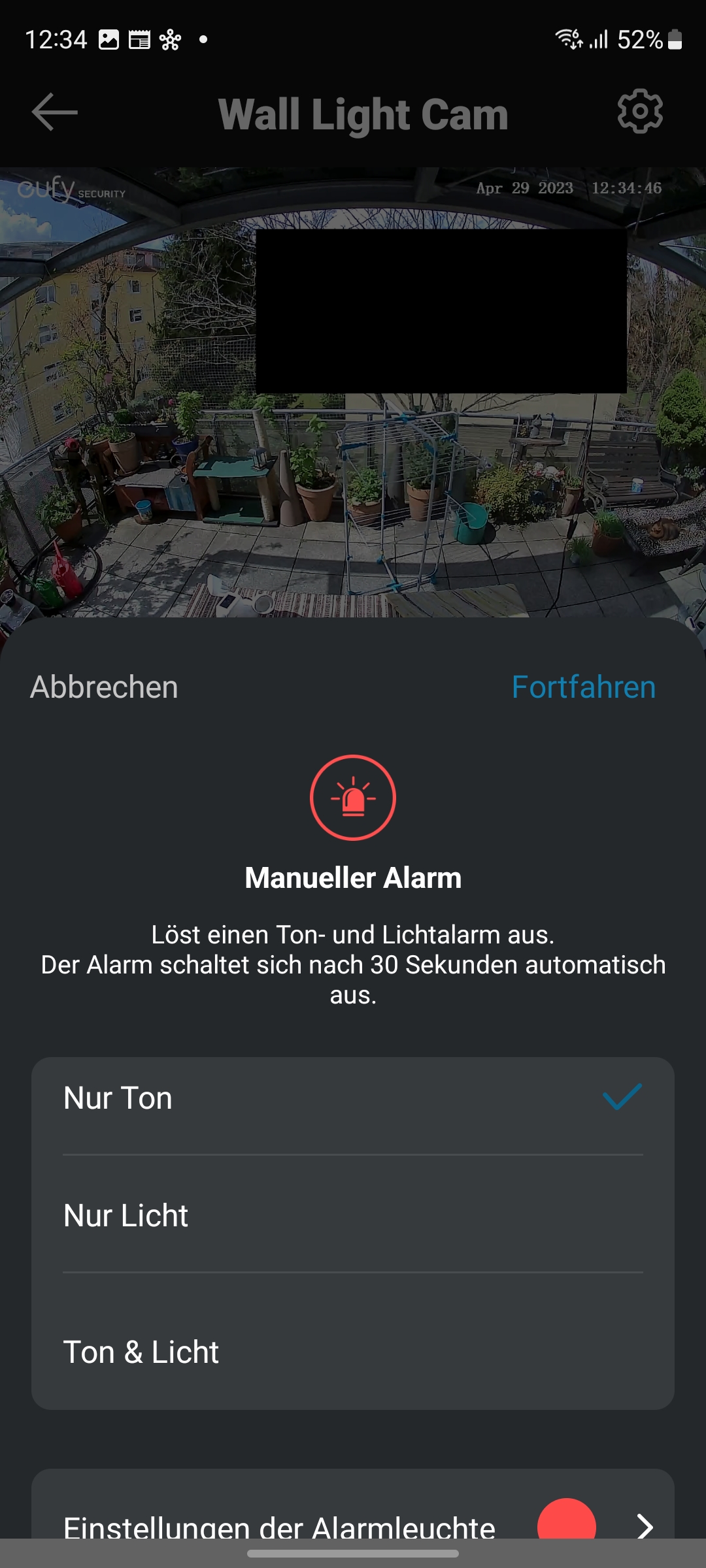Go back from Wall Light Cam
The width and height of the screenshot is (706, 1568).
click(x=54, y=112)
